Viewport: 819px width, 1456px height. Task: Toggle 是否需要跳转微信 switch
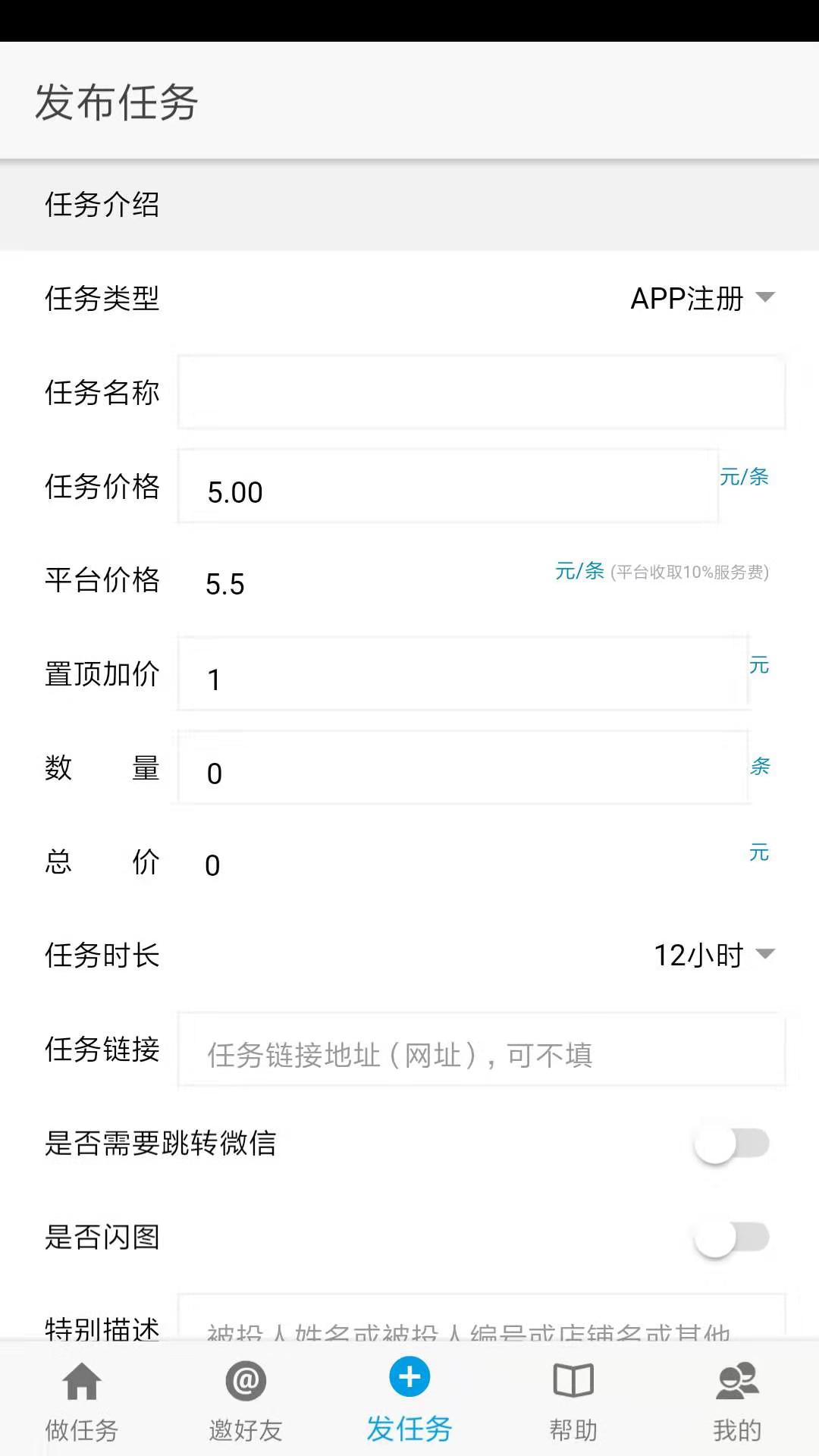click(732, 1144)
